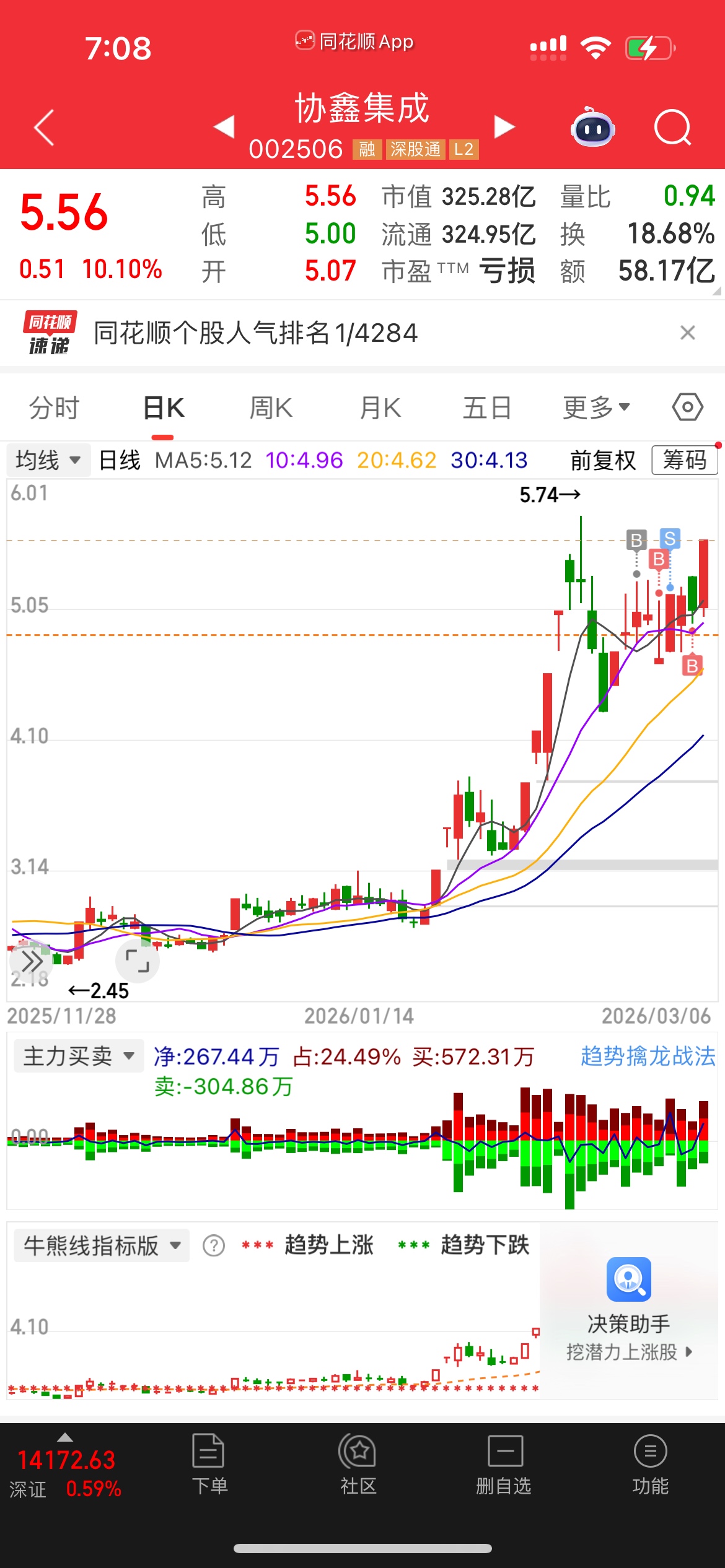Switch to the 分时 chart tab
725x1568 pixels.
tap(55, 408)
